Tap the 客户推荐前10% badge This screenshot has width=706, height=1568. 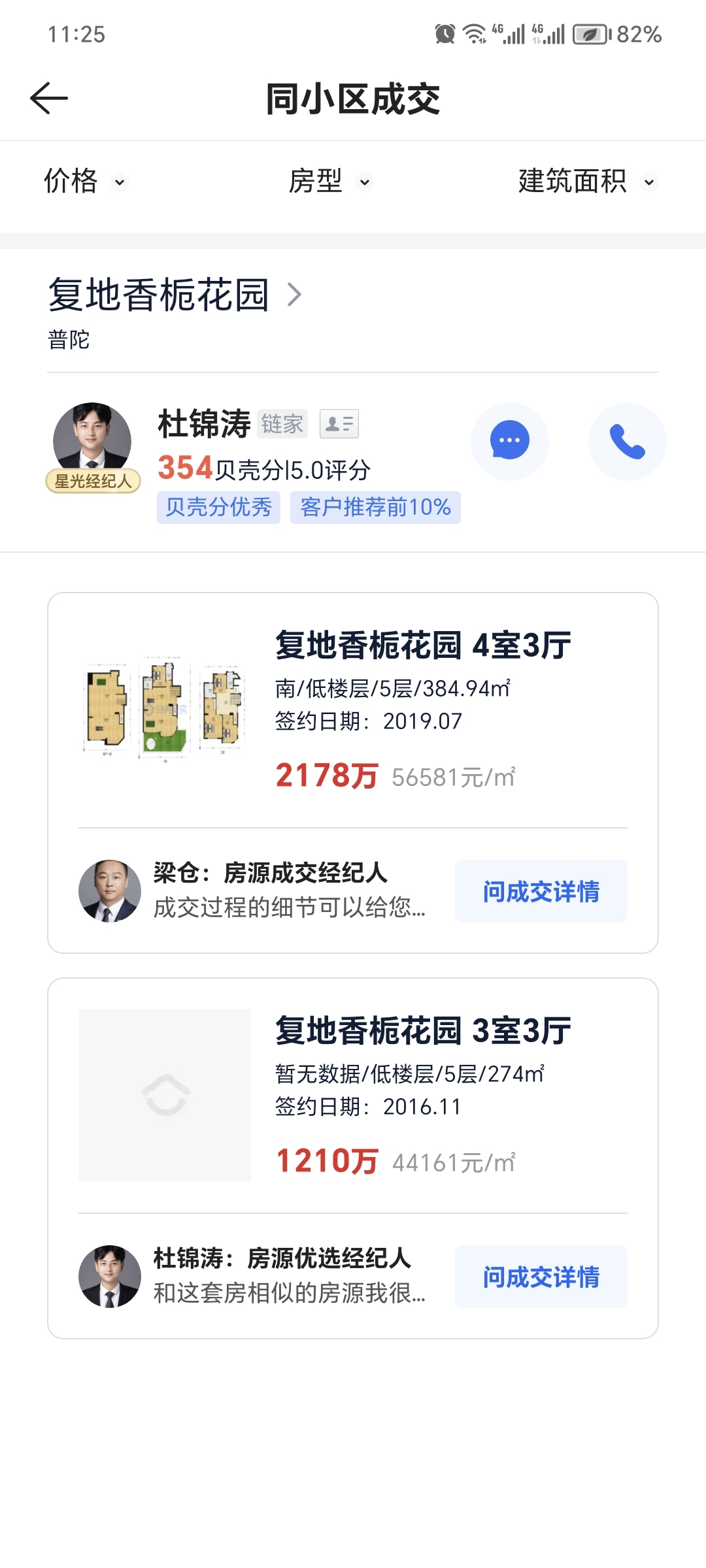(375, 508)
